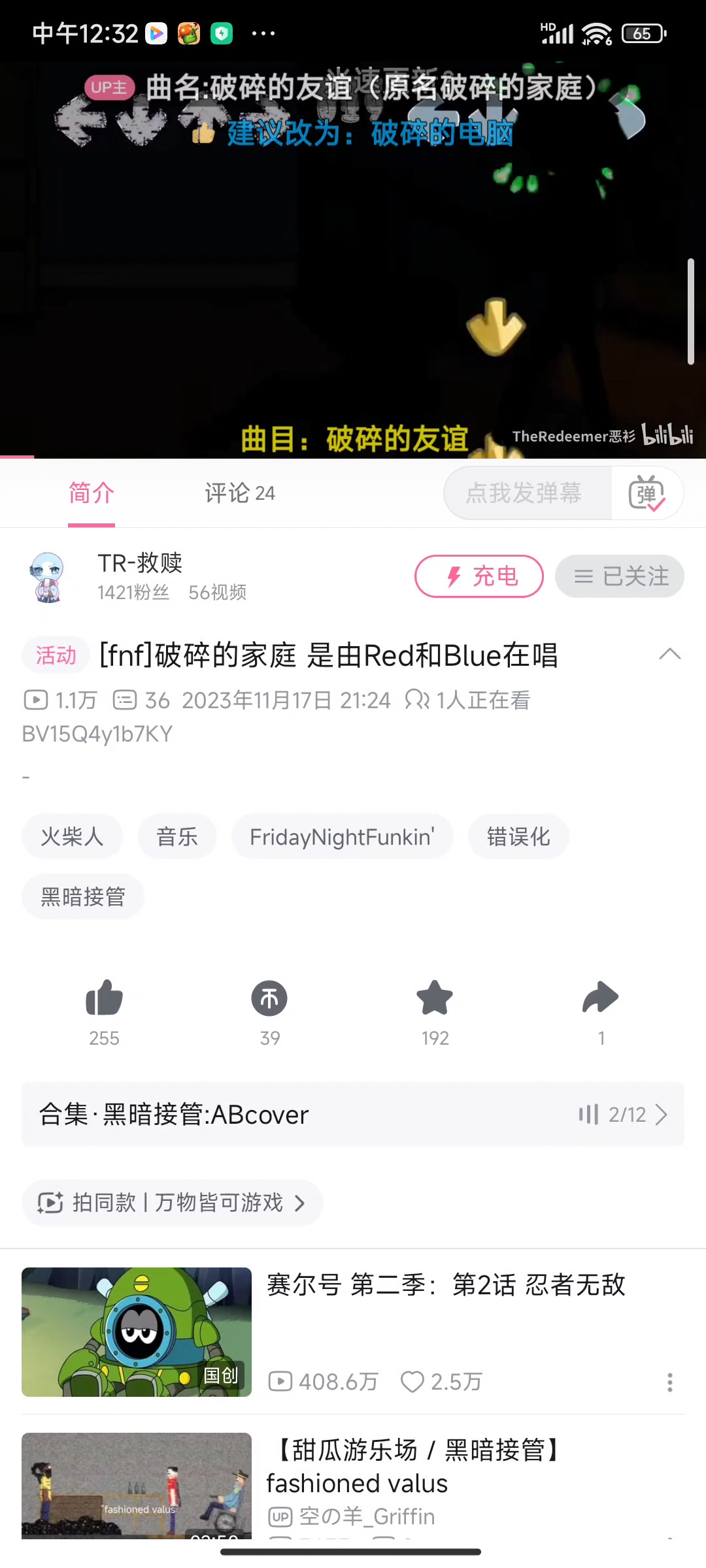Switch to the 评论 comments tab
Image resolution: width=706 pixels, height=1568 pixels.
[239, 493]
